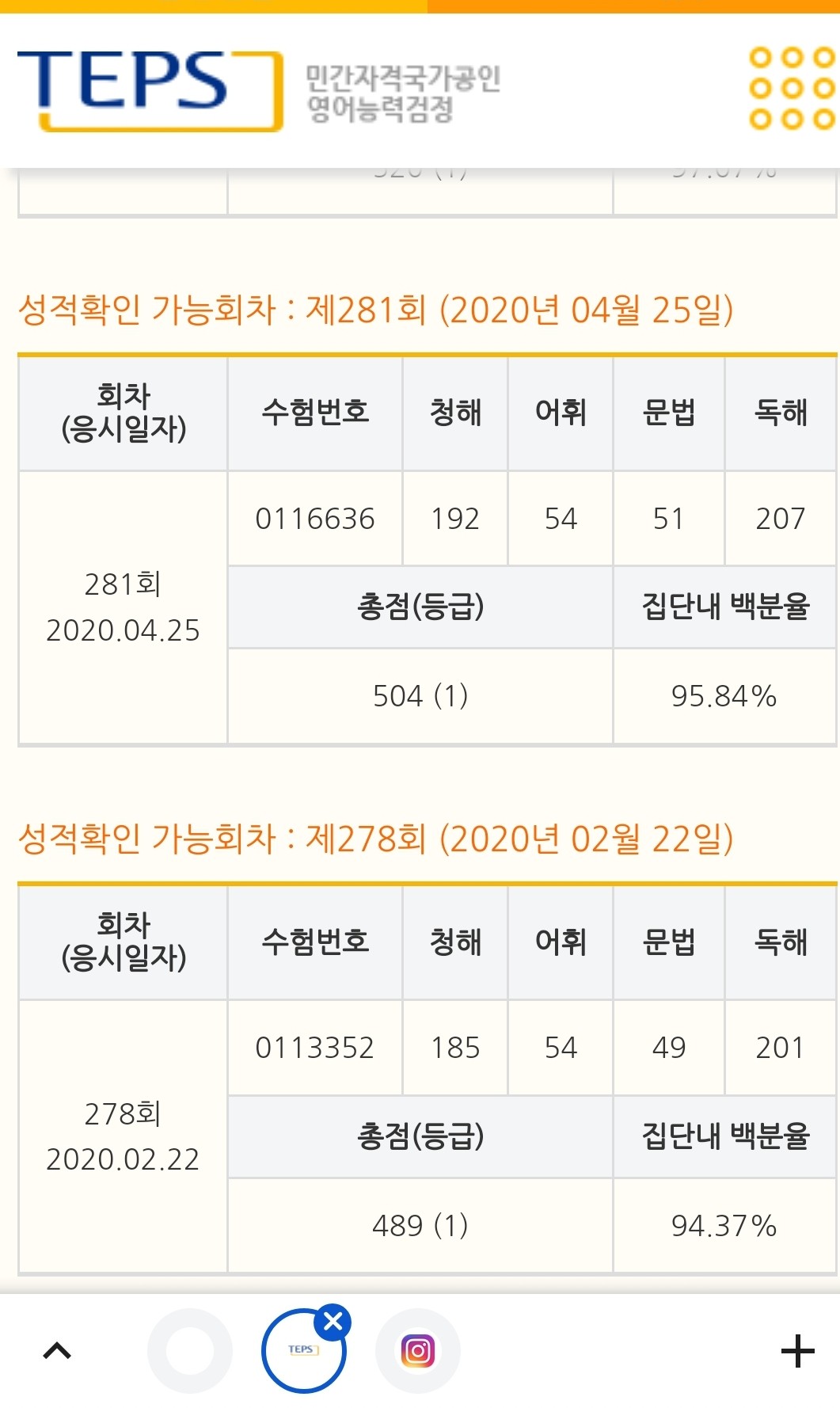The height and width of the screenshot is (1408, 840).
Task: Tap the TEPS logo to go home
Action: tap(150, 90)
